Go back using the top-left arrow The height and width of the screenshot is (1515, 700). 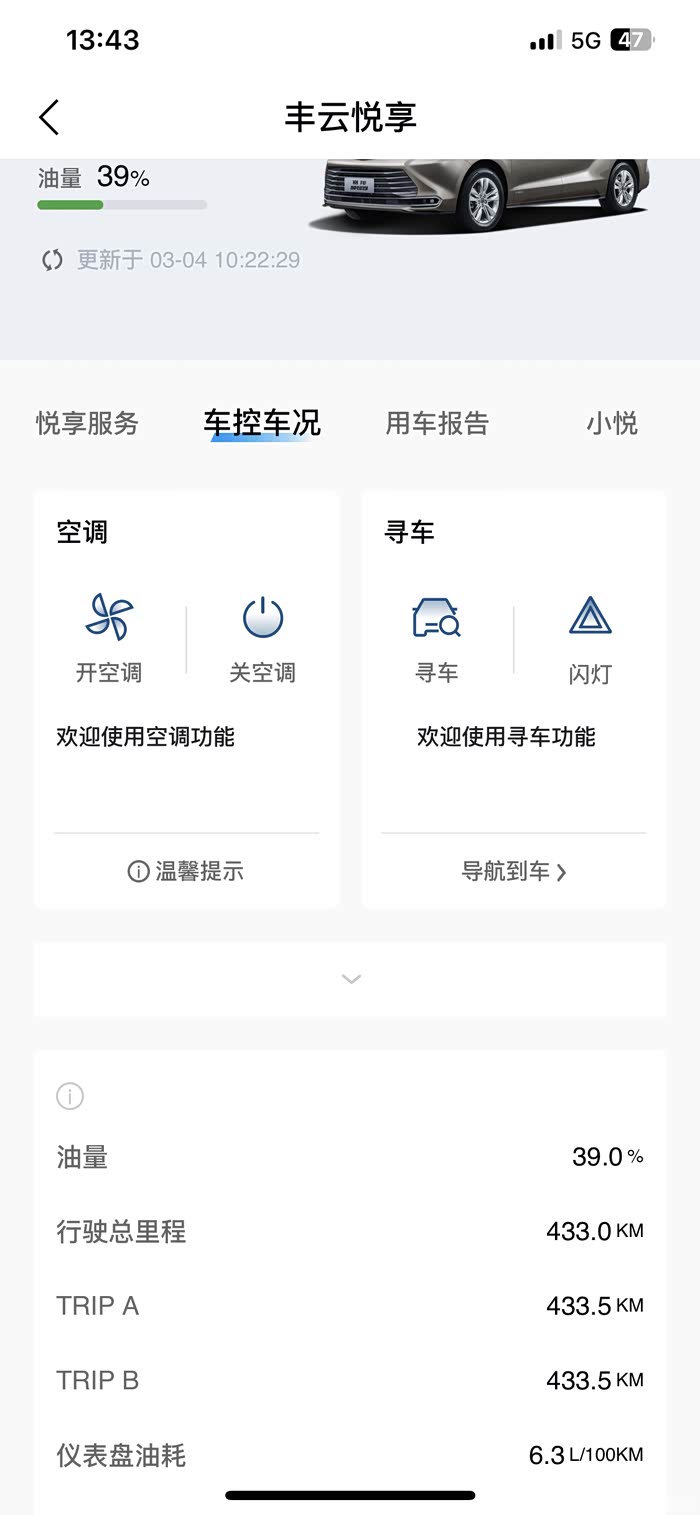click(x=49, y=117)
